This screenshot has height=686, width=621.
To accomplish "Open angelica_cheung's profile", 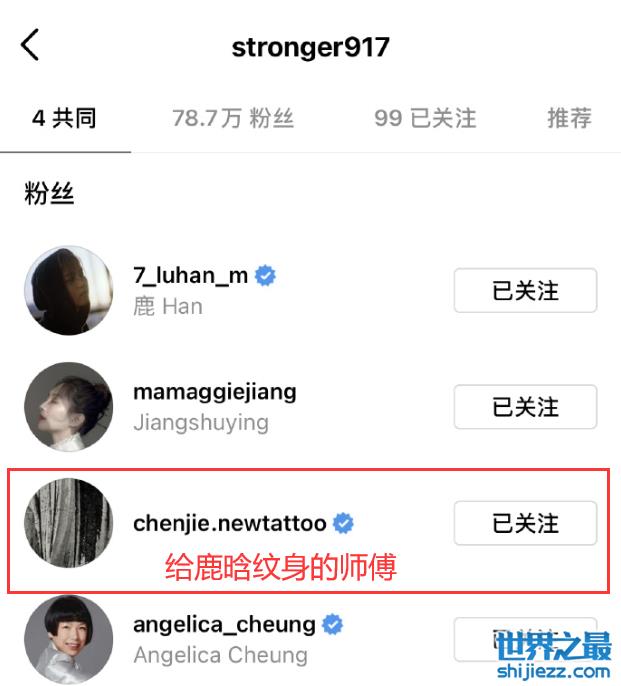I will click(x=224, y=626).
